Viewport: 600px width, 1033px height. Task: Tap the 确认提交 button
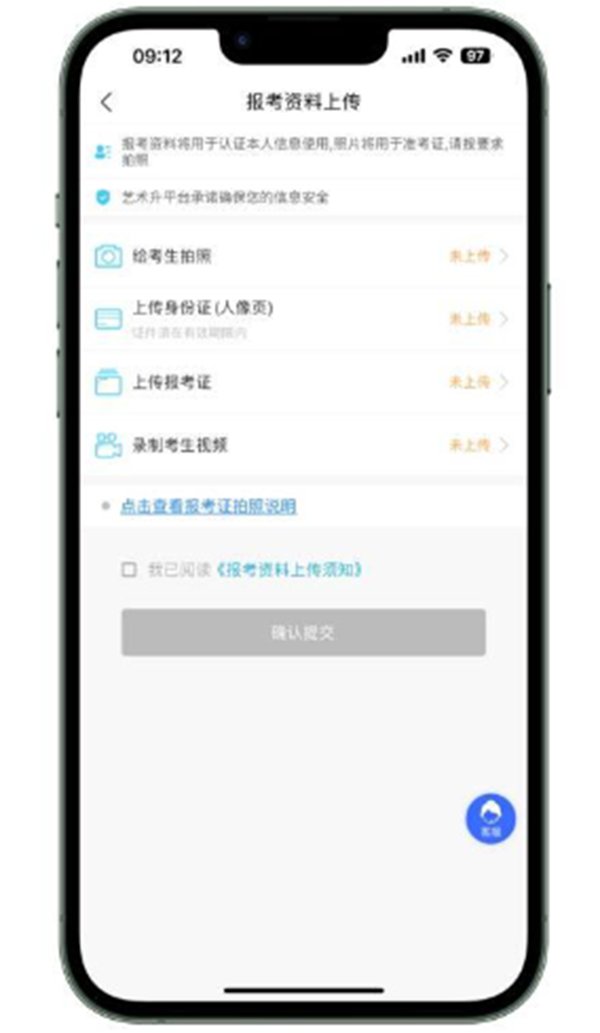pos(303,633)
